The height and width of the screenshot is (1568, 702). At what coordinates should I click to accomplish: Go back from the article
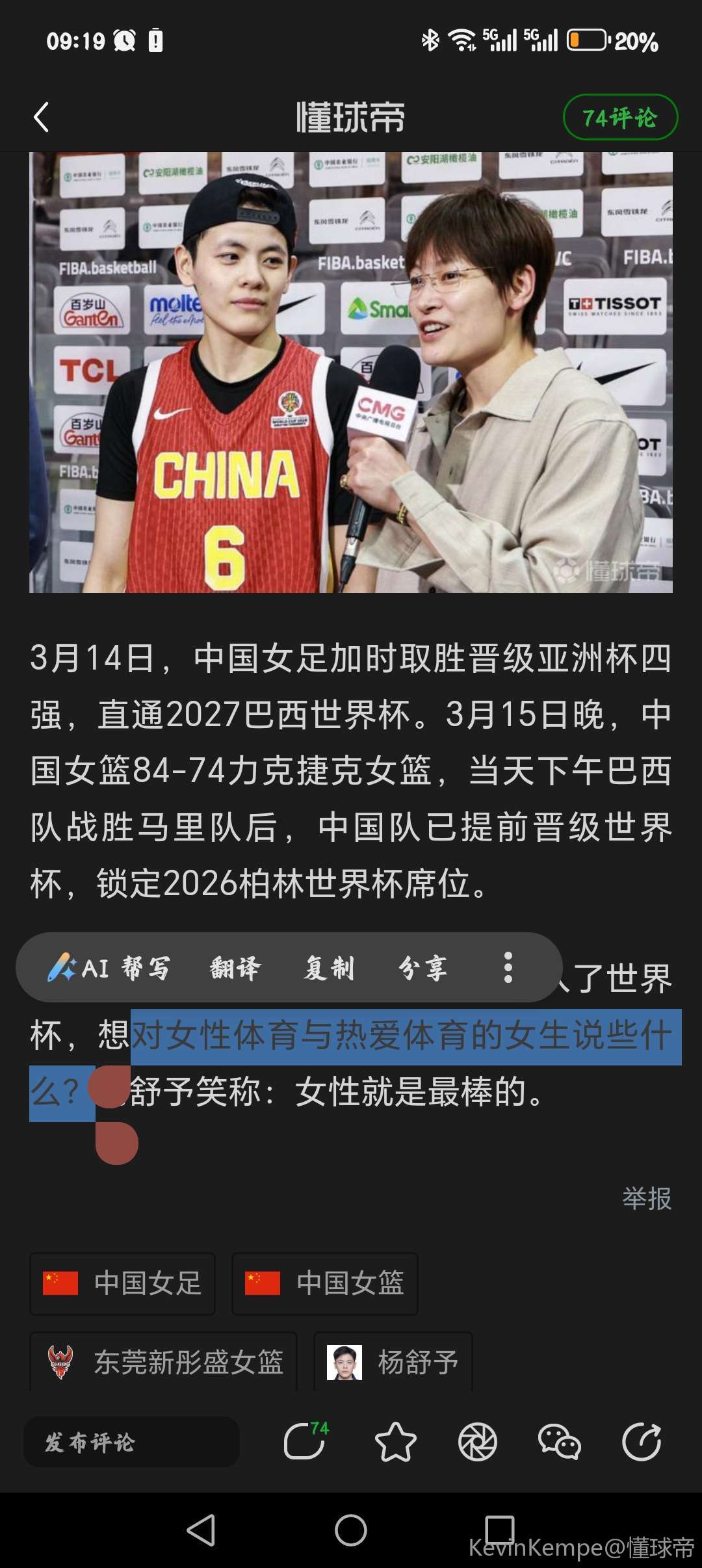42,118
